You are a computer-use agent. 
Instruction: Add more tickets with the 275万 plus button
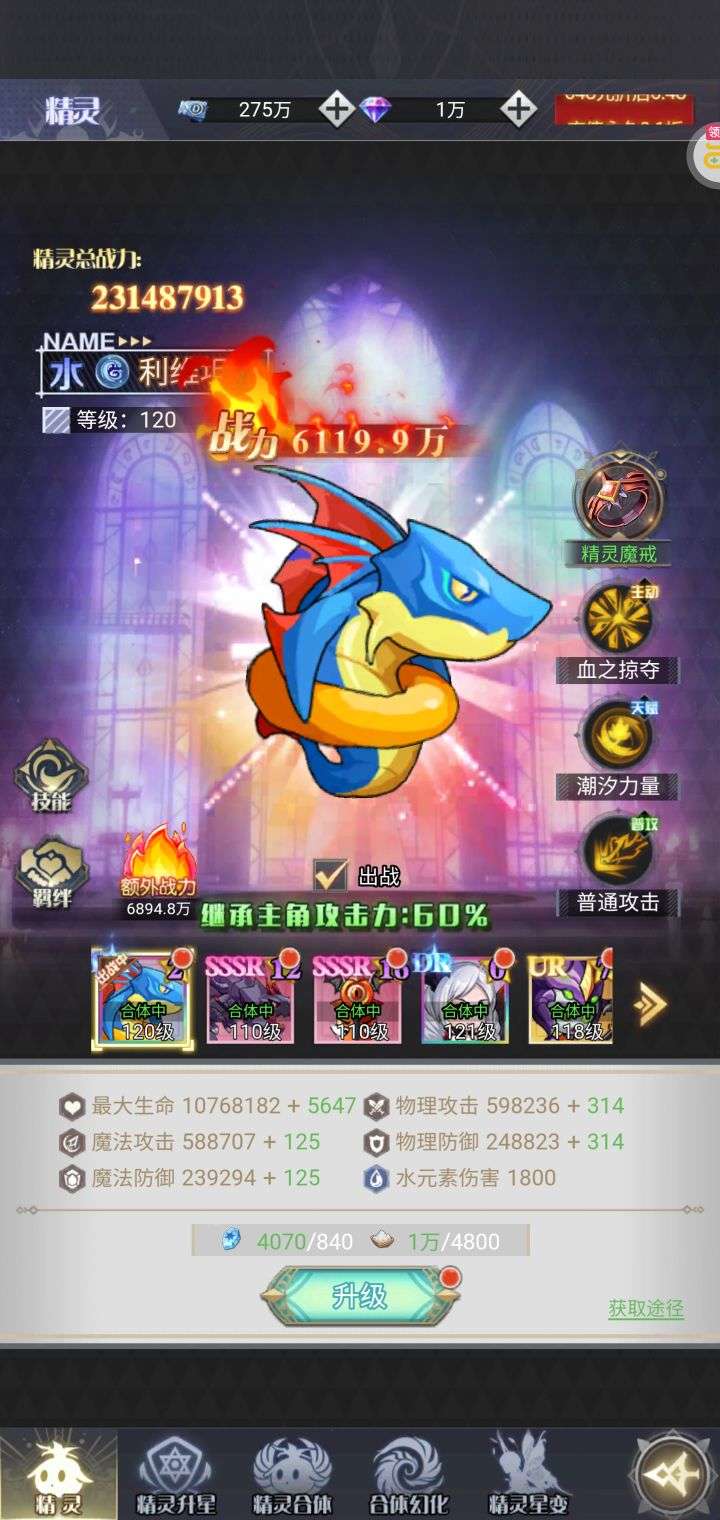[337, 110]
